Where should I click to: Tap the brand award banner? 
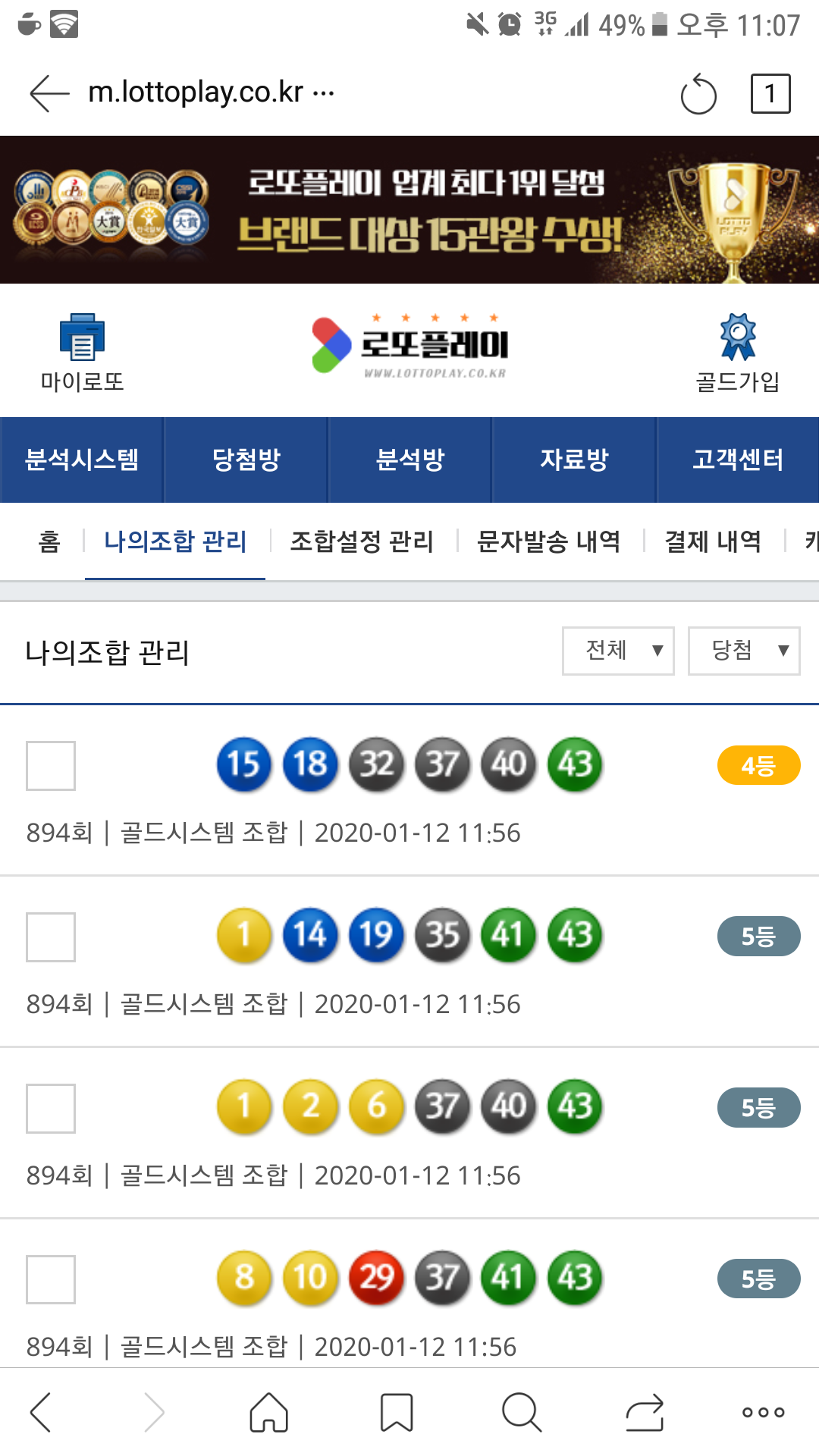[409, 210]
